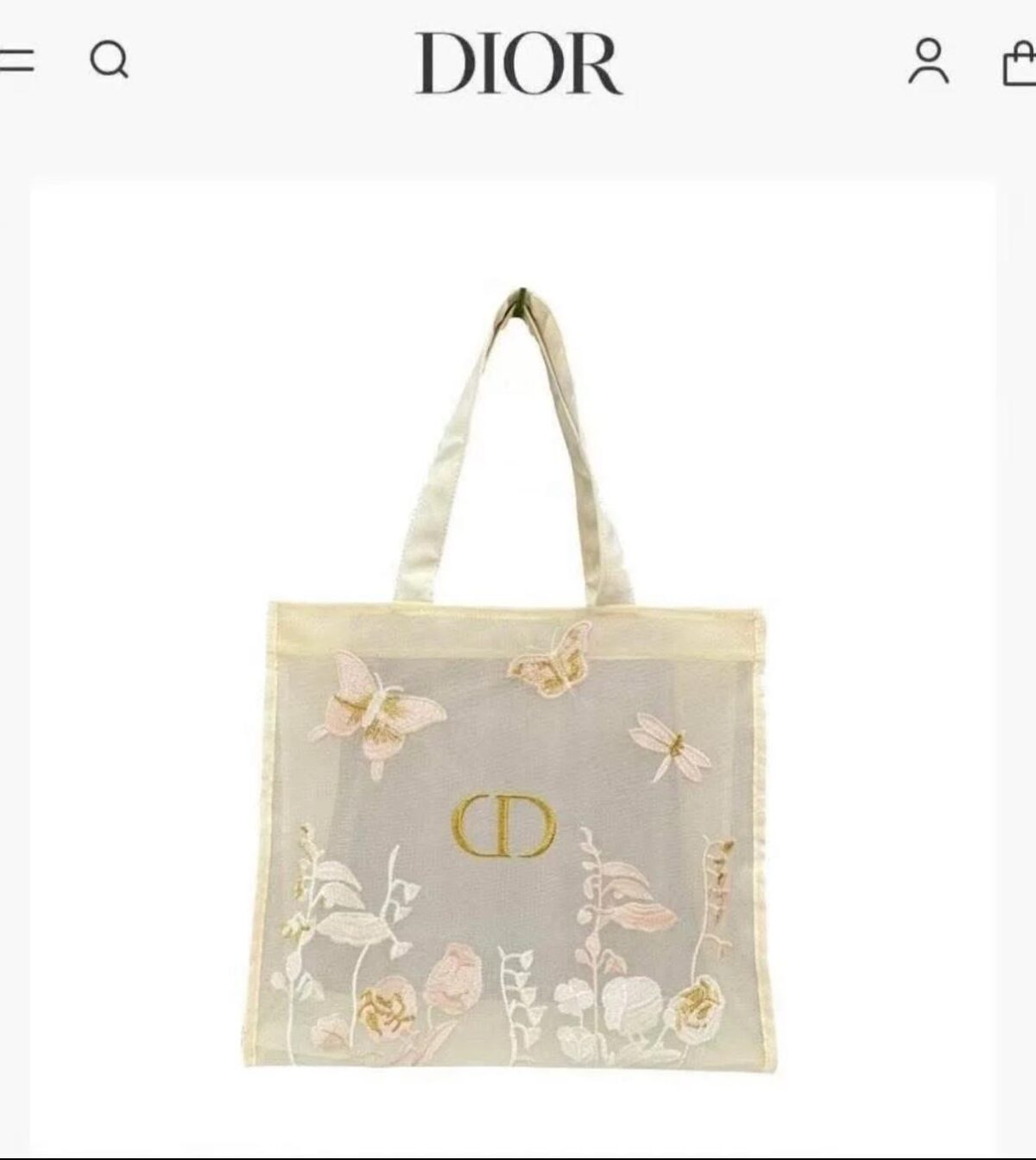Open the hamburger navigation menu
This screenshot has height=1160, width=1036.
[x=16, y=60]
